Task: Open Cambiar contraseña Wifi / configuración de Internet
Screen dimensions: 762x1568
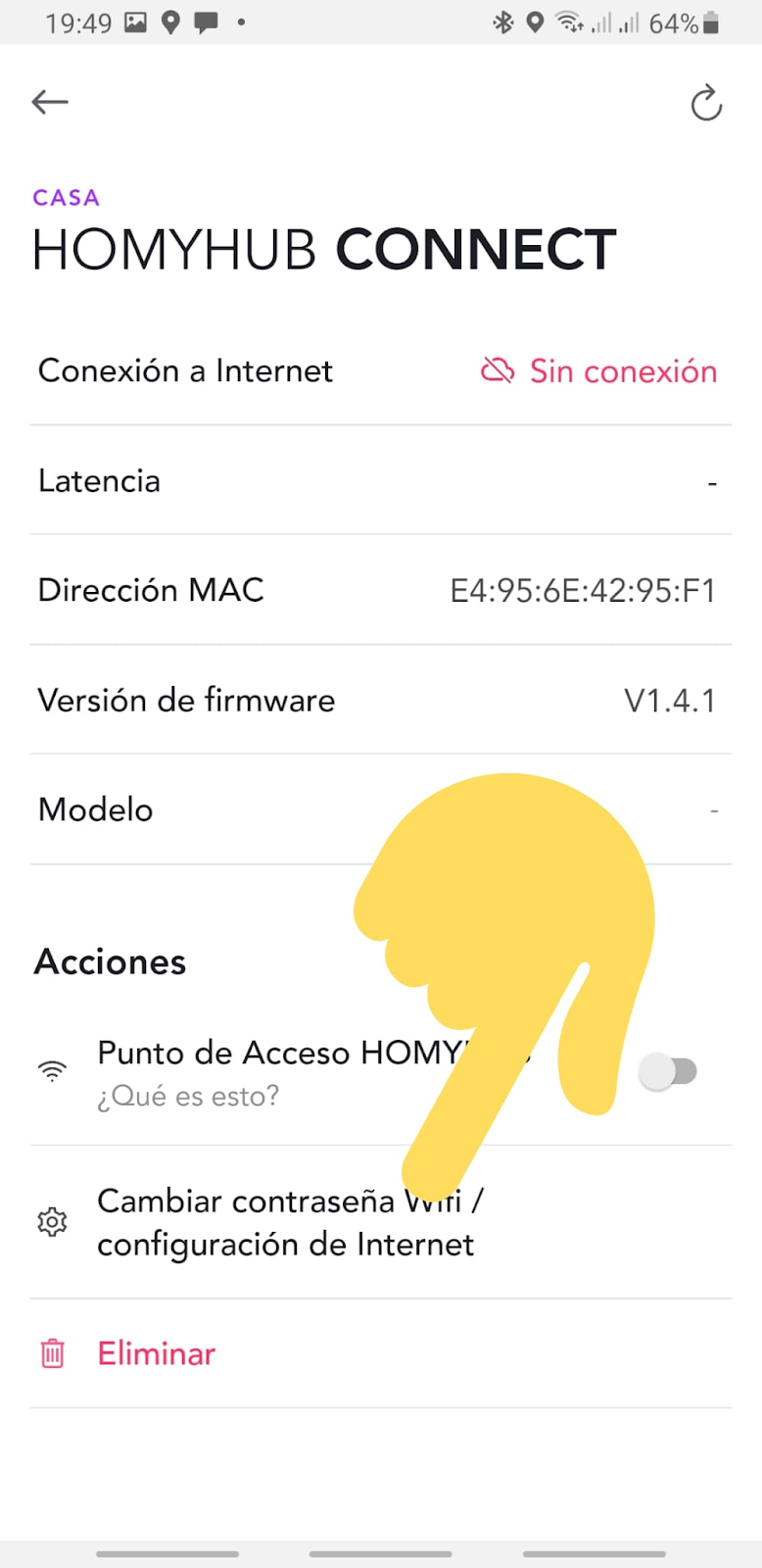Action: 286,1222
